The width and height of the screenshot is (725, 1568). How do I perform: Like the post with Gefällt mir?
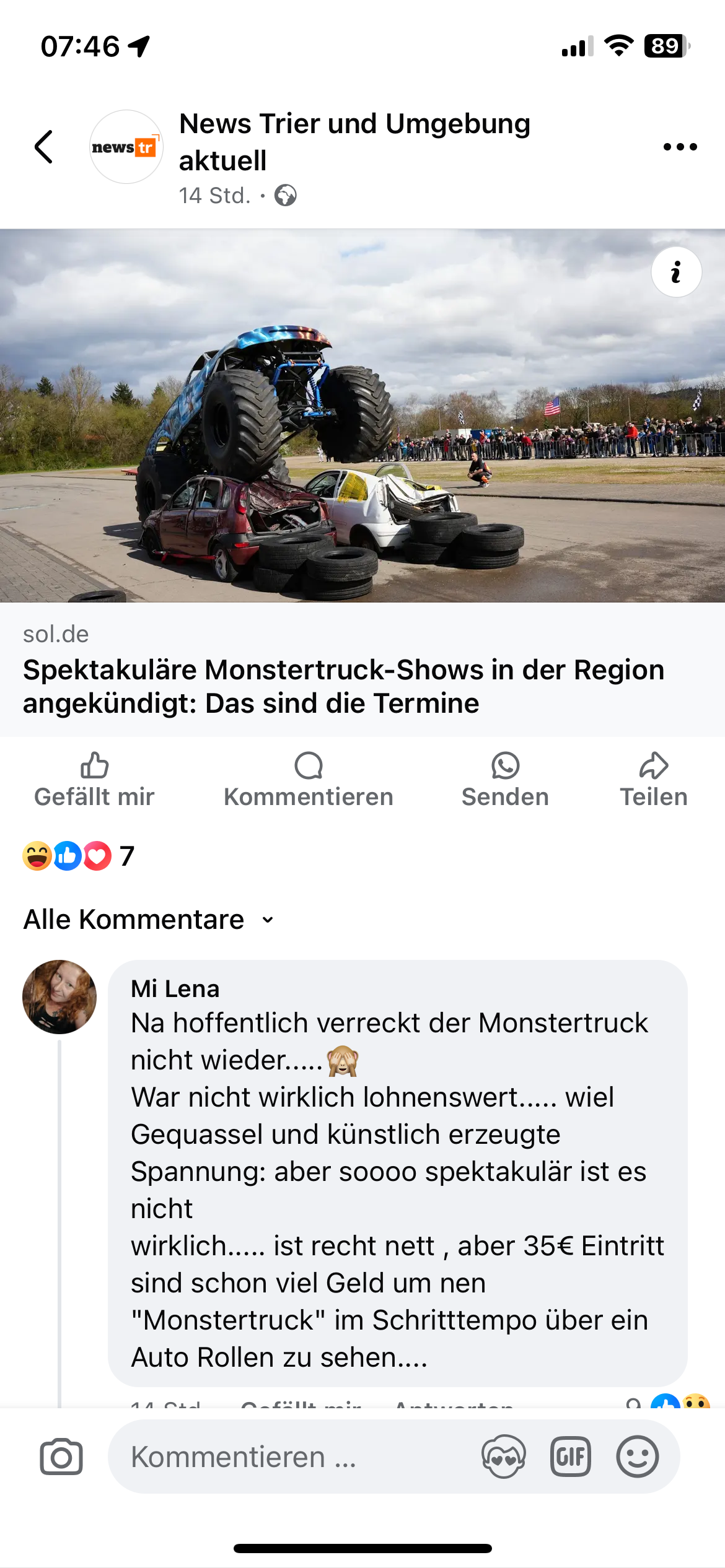(x=94, y=780)
